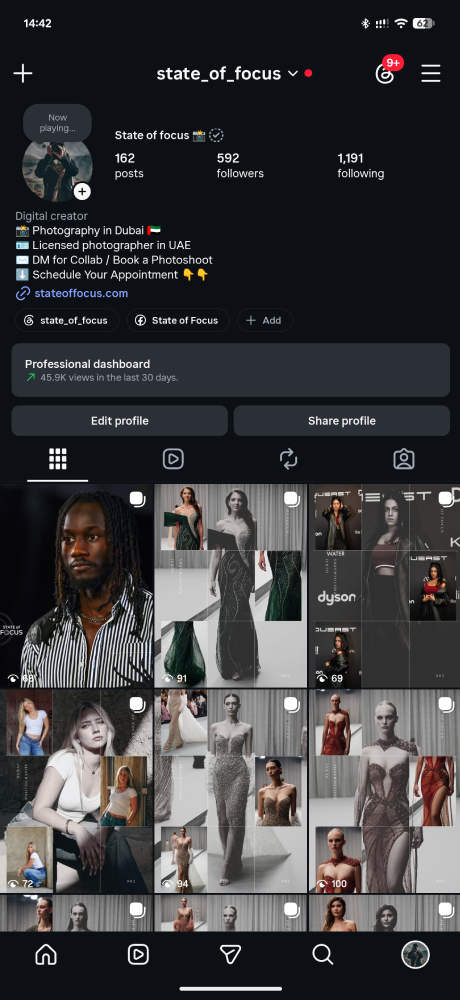Tap Share profile

point(341,421)
